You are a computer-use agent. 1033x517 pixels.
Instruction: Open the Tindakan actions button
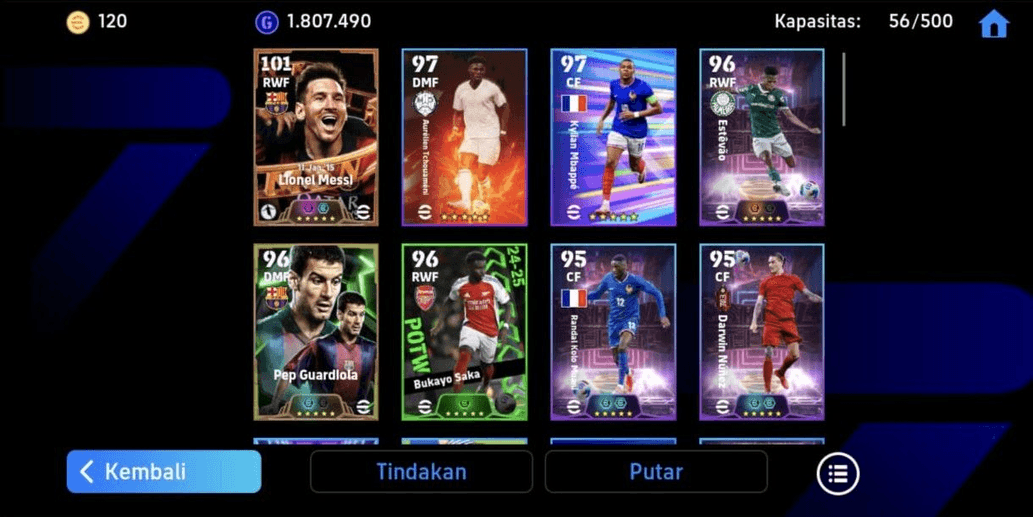pyautogui.click(x=421, y=471)
